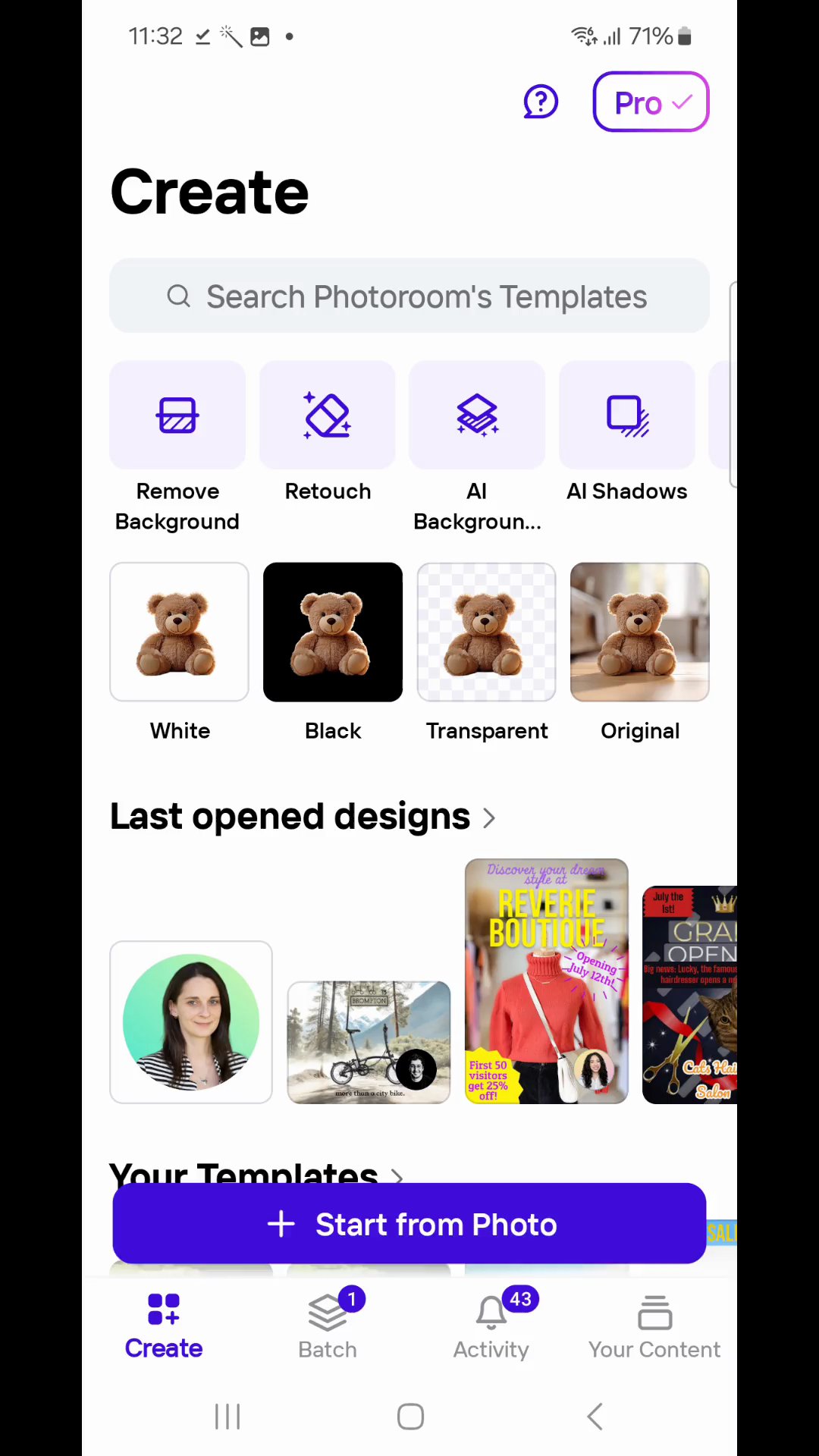819x1456 pixels.
Task: Open the Brompton bike design
Action: coord(369,1042)
